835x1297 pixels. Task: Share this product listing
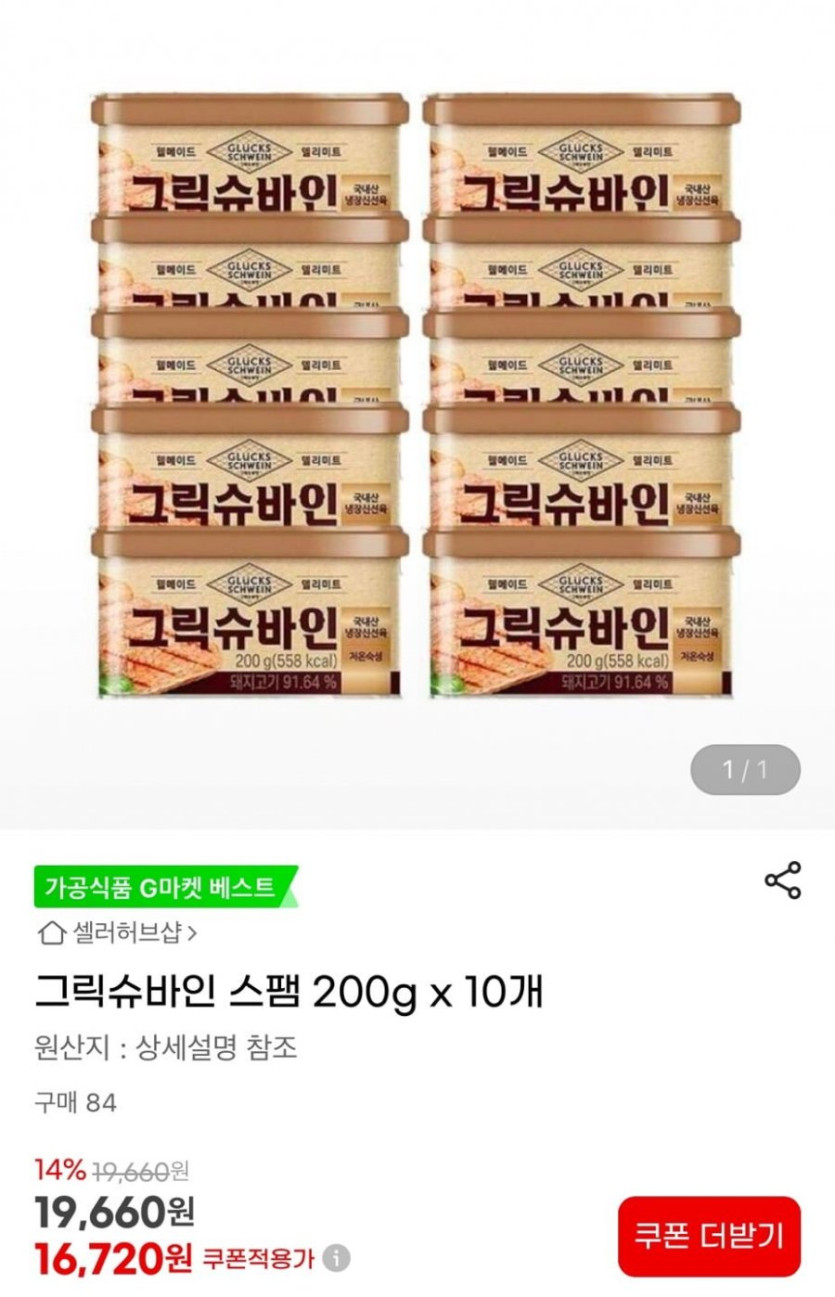(x=782, y=880)
